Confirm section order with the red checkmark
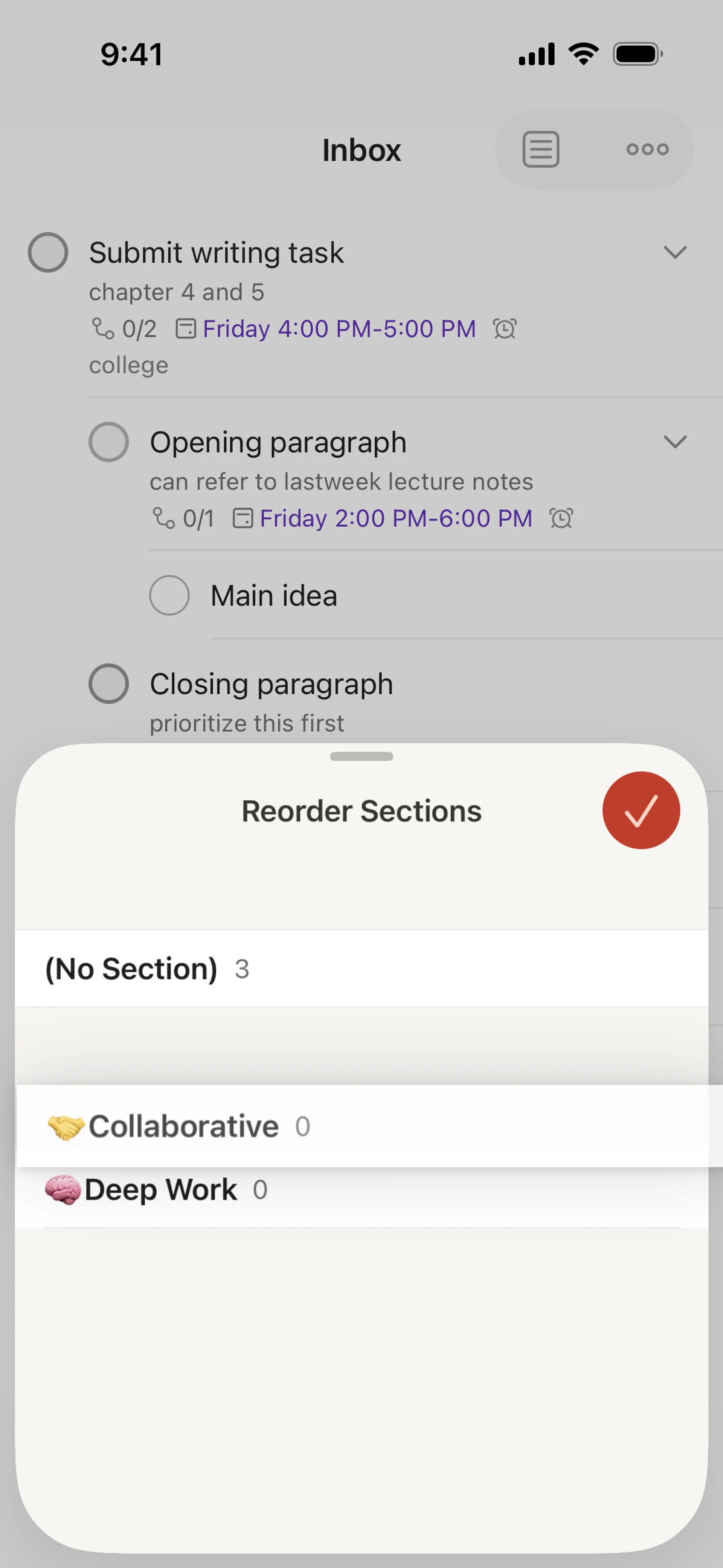 click(641, 810)
